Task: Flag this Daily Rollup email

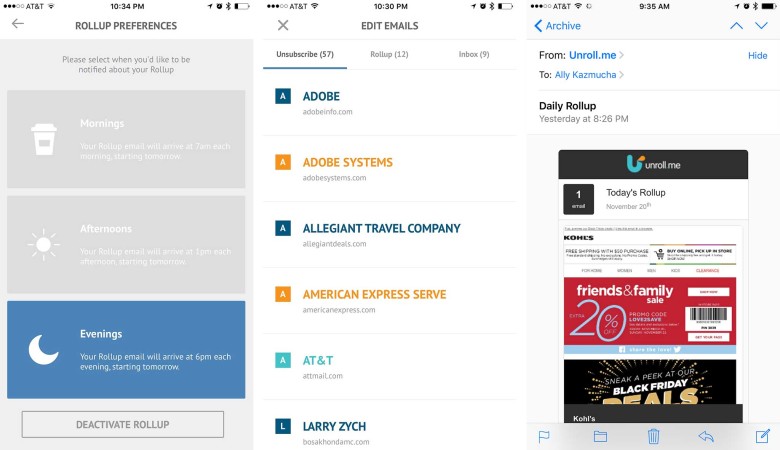Action: click(545, 436)
